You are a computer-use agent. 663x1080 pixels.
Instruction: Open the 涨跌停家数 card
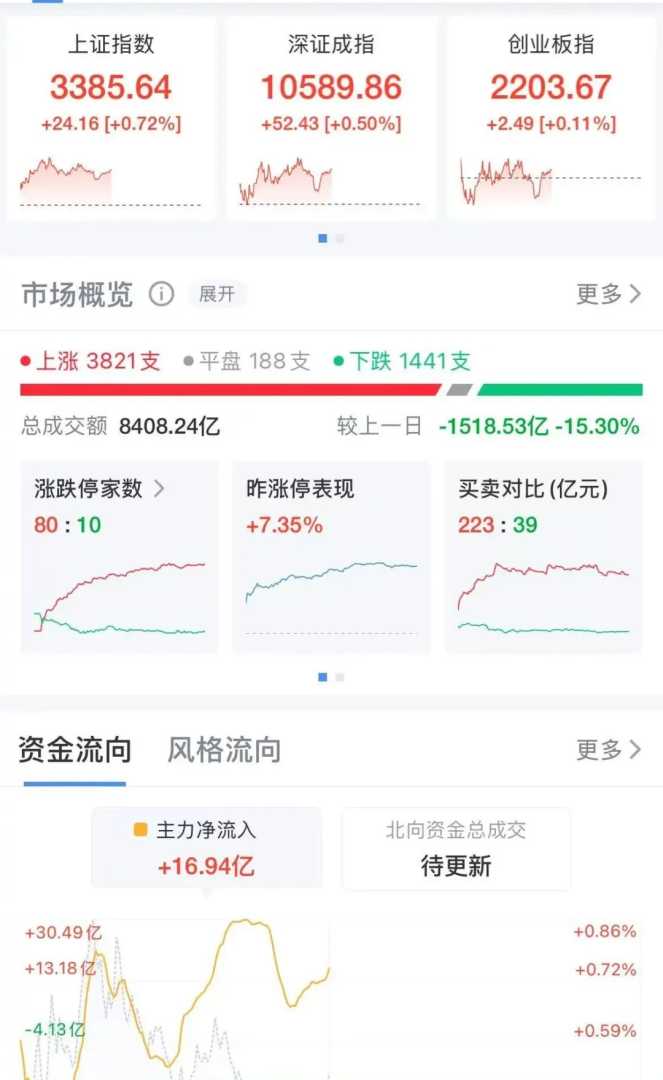coord(119,556)
